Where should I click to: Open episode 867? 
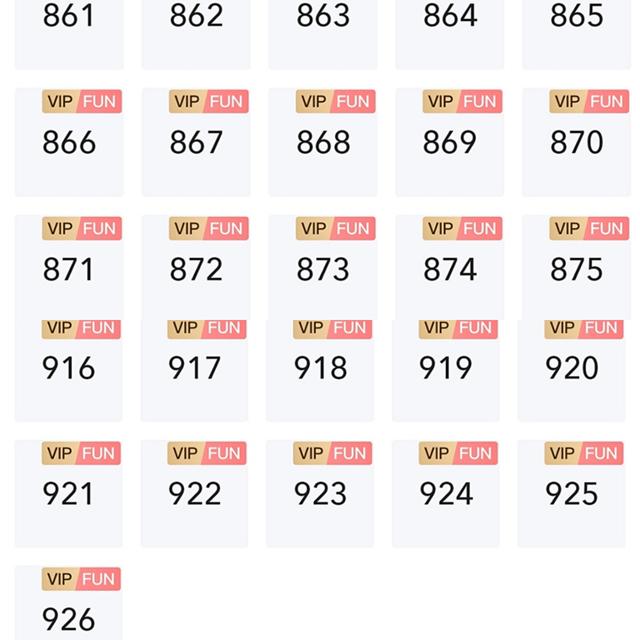196,142
